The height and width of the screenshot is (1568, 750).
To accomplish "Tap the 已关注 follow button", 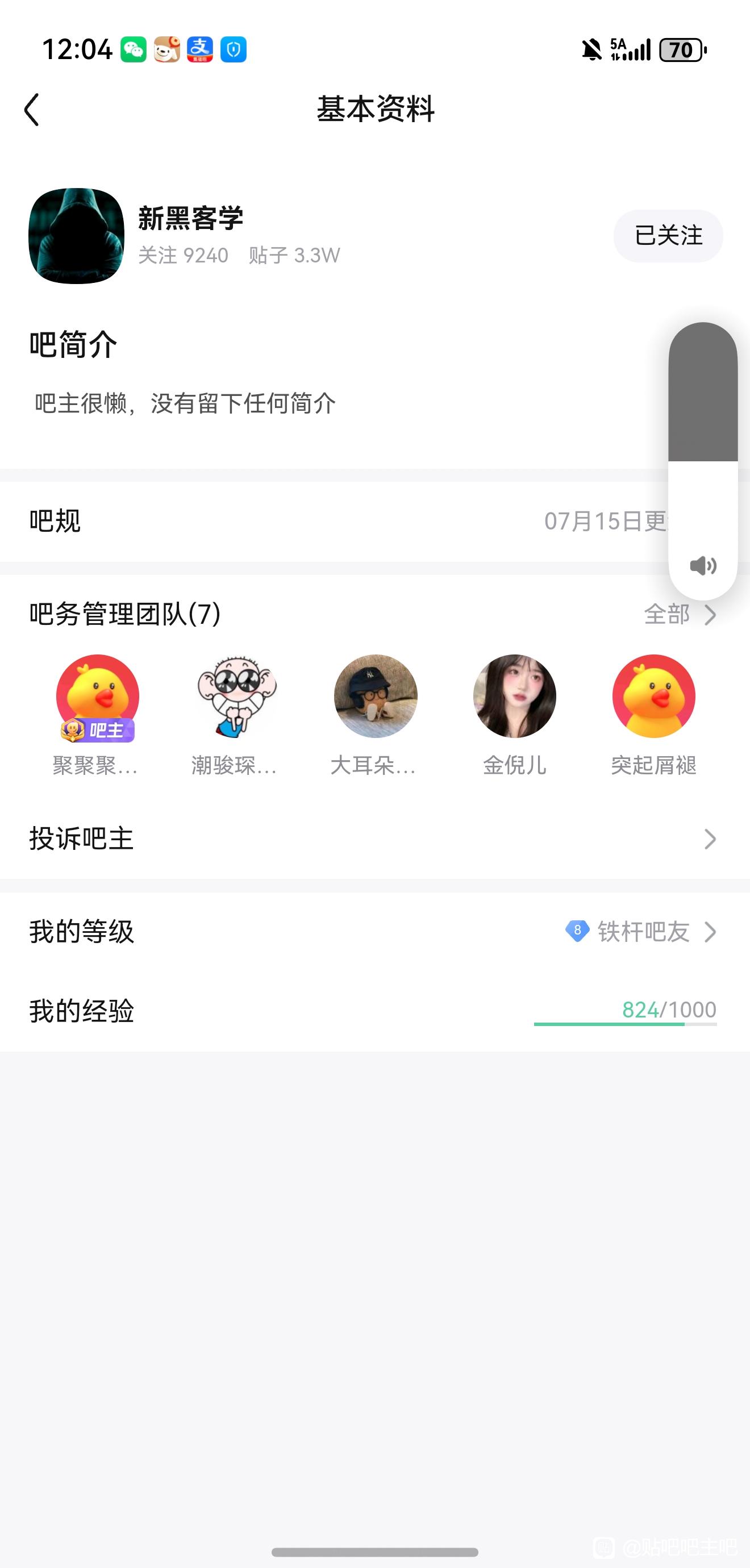I will point(668,236).
